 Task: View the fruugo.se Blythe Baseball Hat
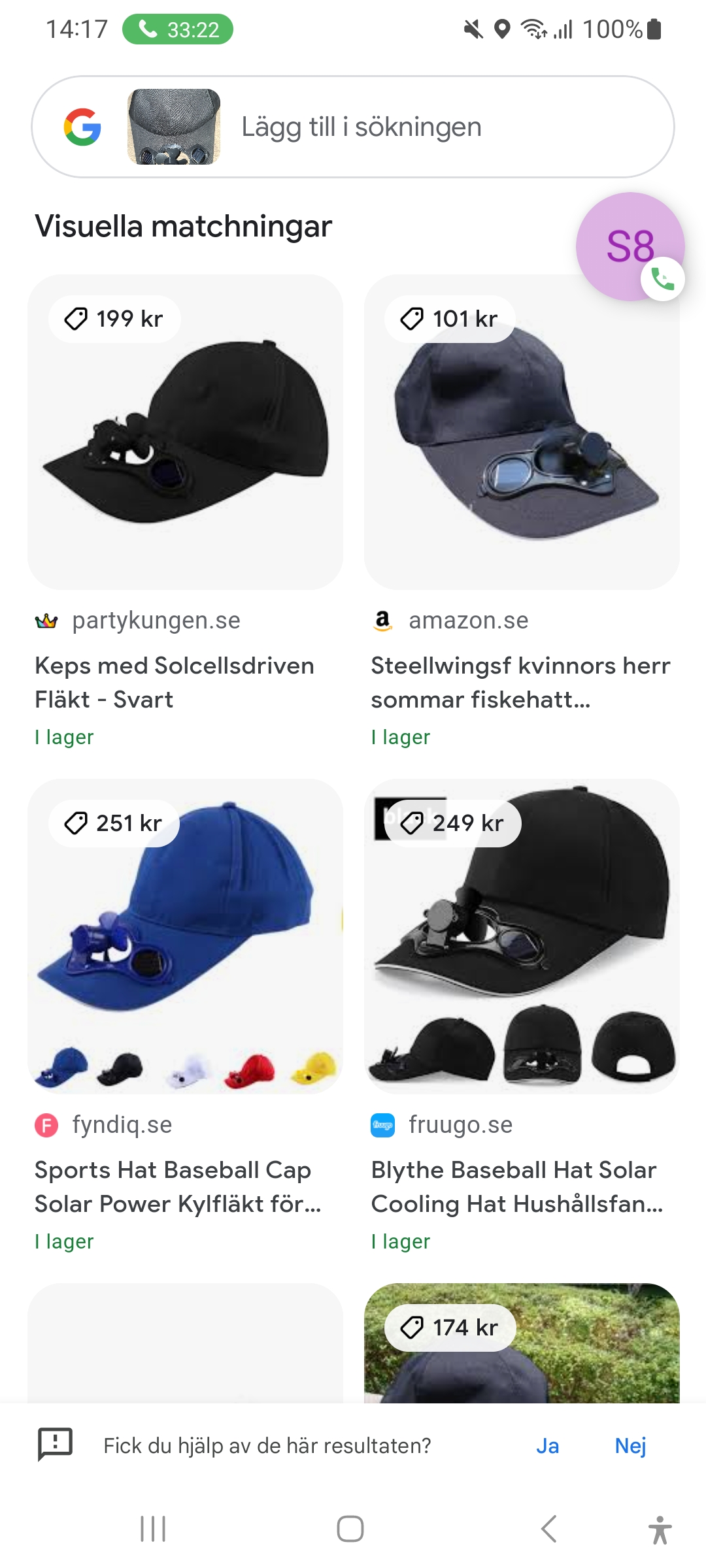coord(521,936)
